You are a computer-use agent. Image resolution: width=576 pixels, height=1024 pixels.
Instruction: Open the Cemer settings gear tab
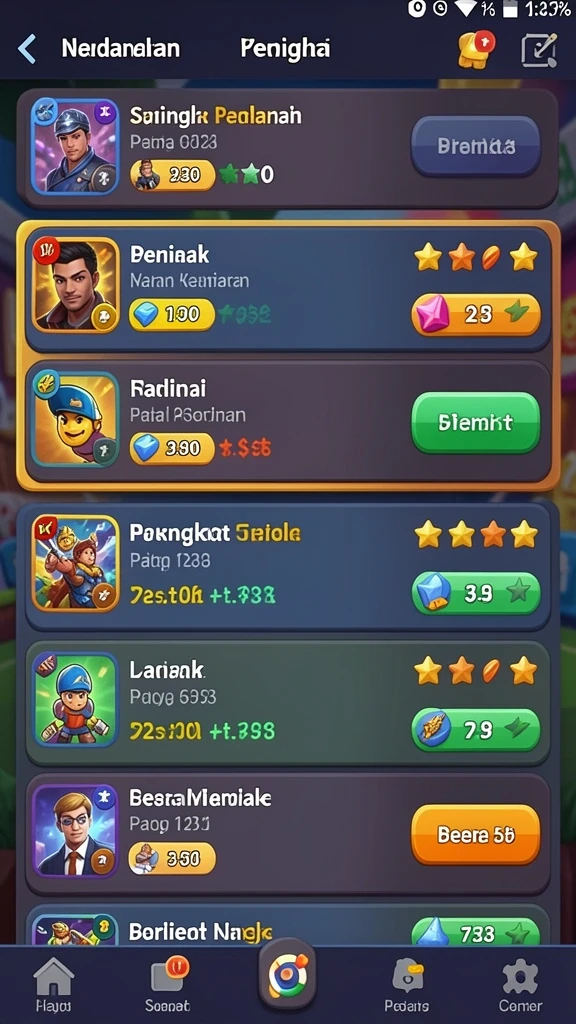point(520,985)
